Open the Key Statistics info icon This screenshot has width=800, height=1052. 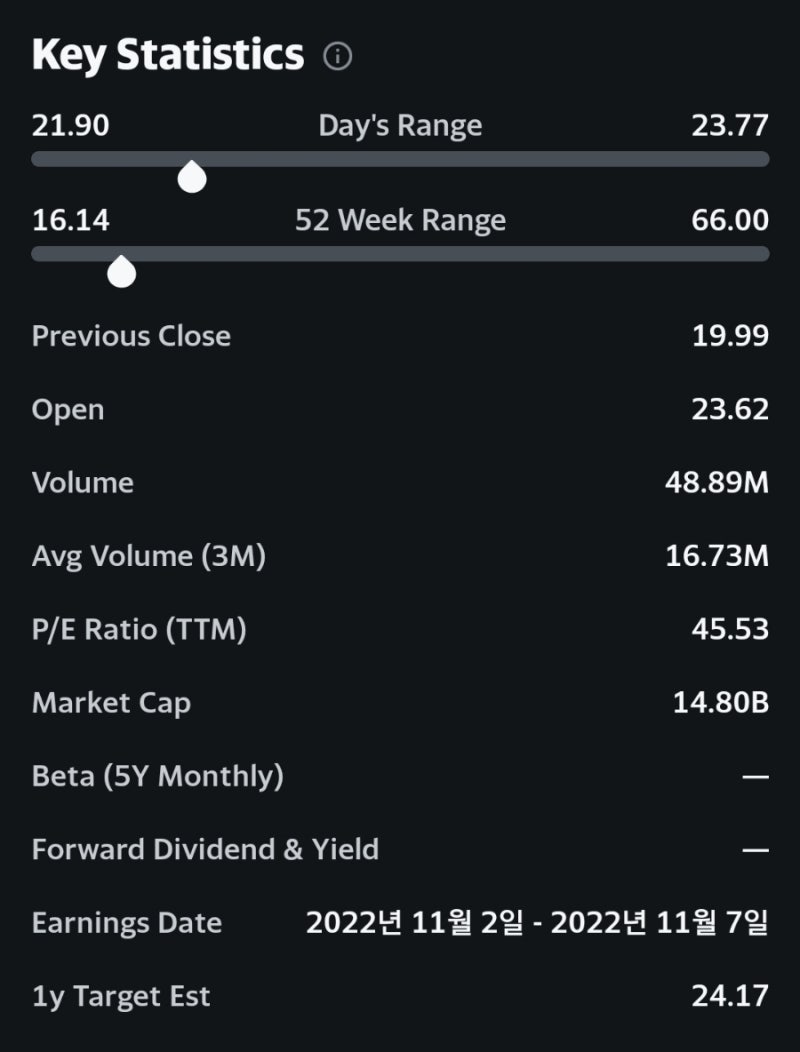pos(338,57)
